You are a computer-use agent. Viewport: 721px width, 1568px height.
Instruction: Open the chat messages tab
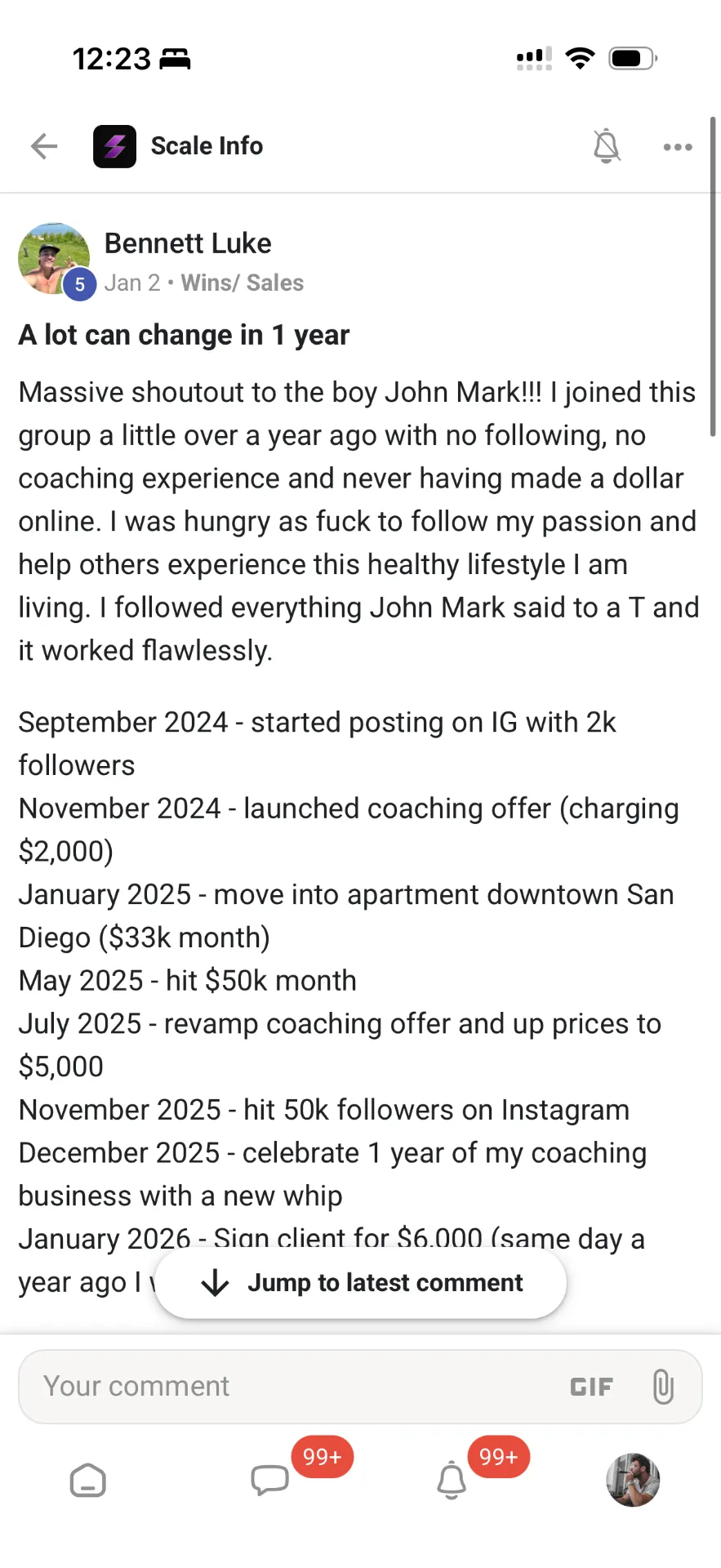pyautogui.click(x=270, y=1480)
